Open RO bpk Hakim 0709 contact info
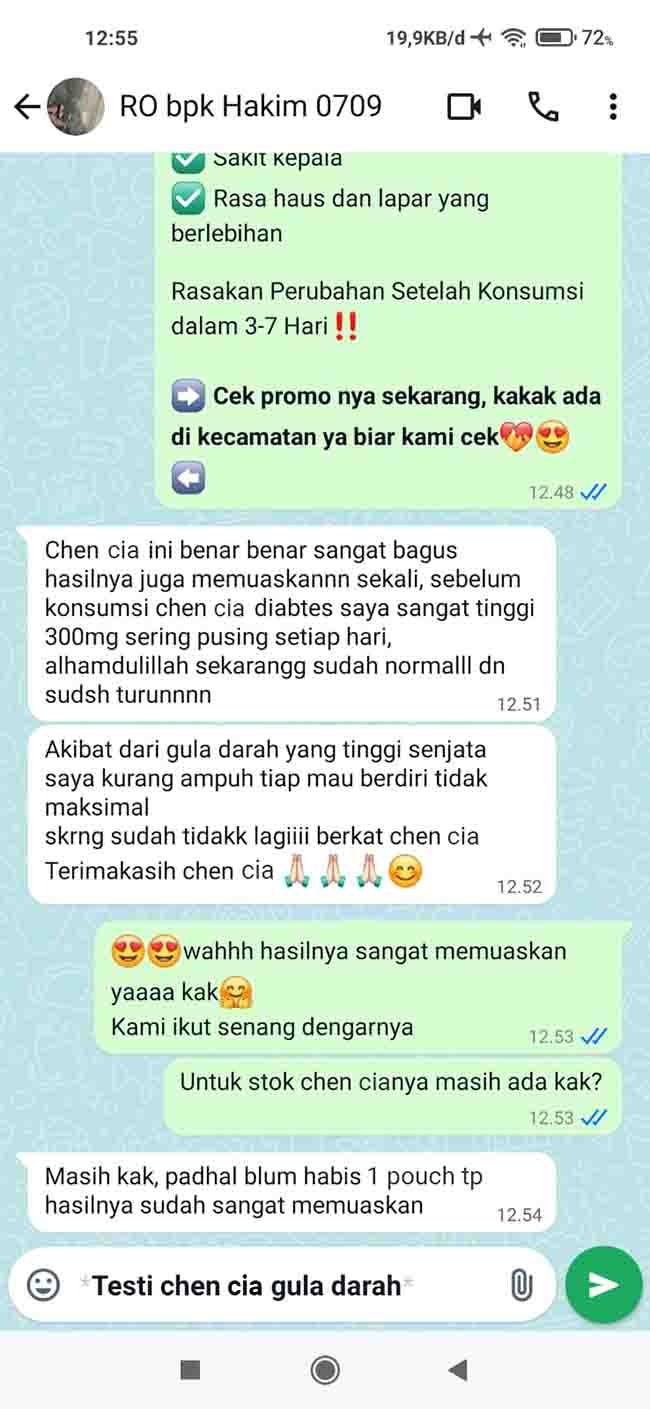Image resolution: width=650 pixels, height=1409 pixels. 250,106
